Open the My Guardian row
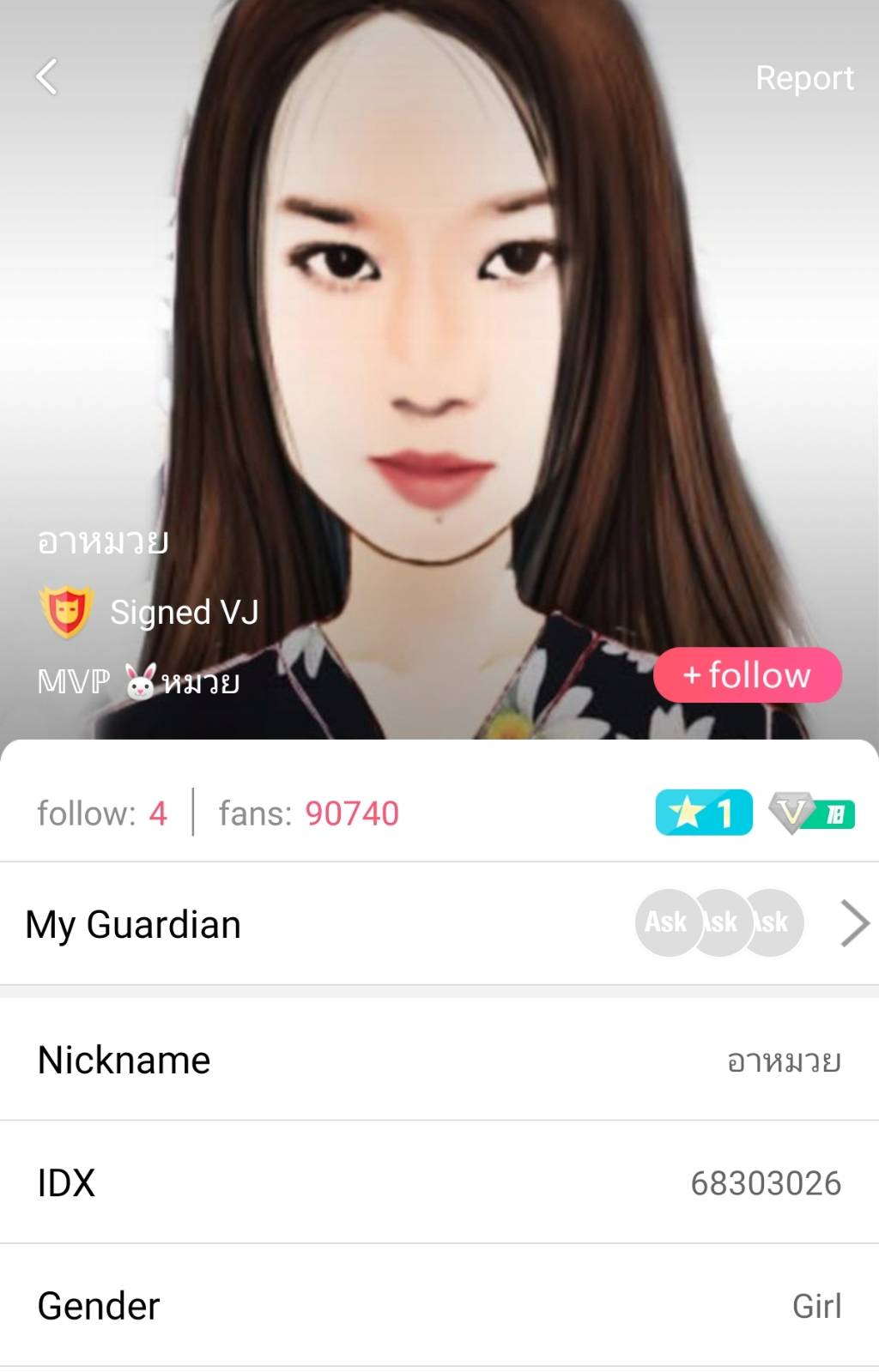 click(438, 924)
